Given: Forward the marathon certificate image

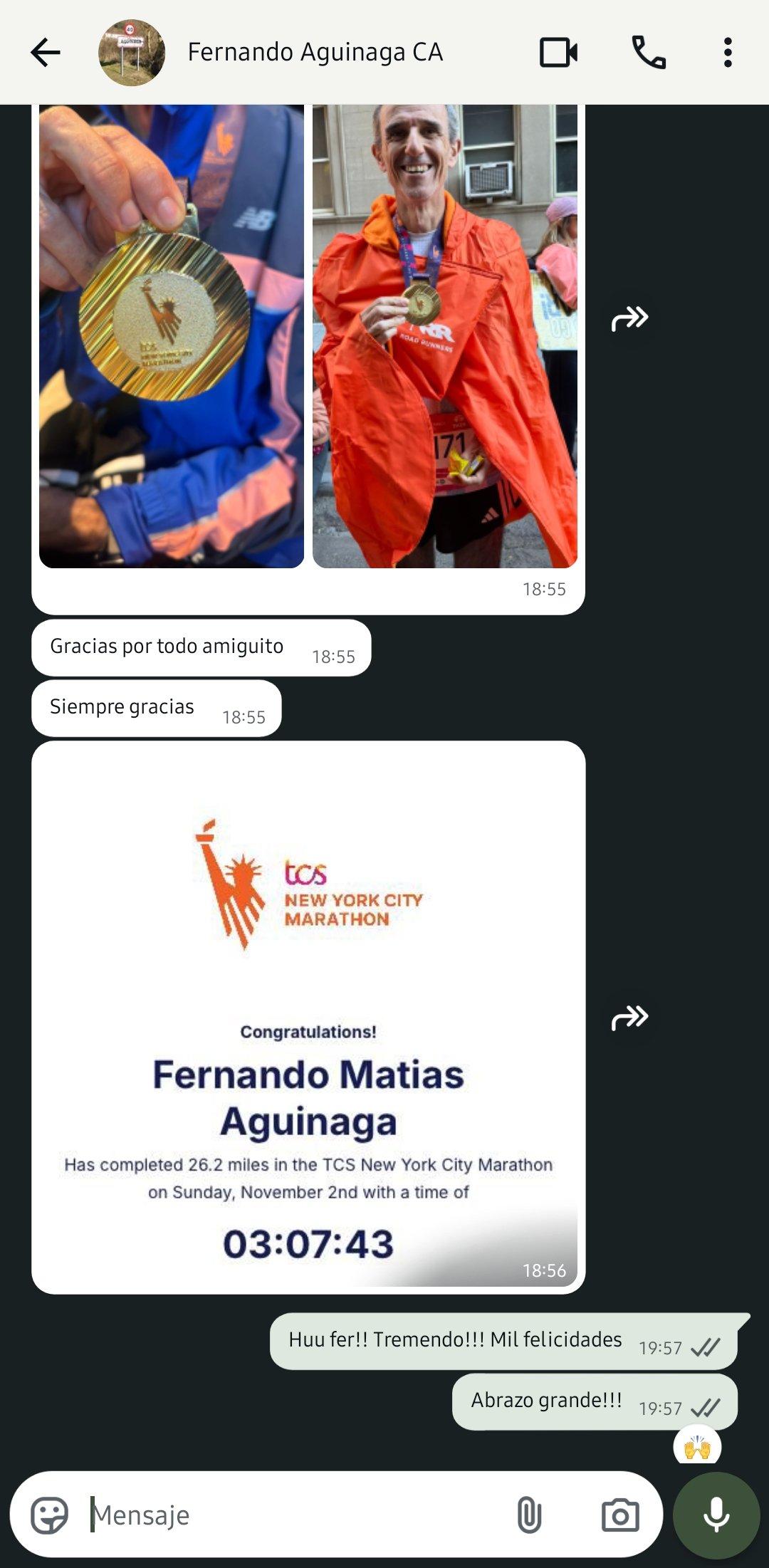Looking at the screenshot, I should (x=629, y=1018).
